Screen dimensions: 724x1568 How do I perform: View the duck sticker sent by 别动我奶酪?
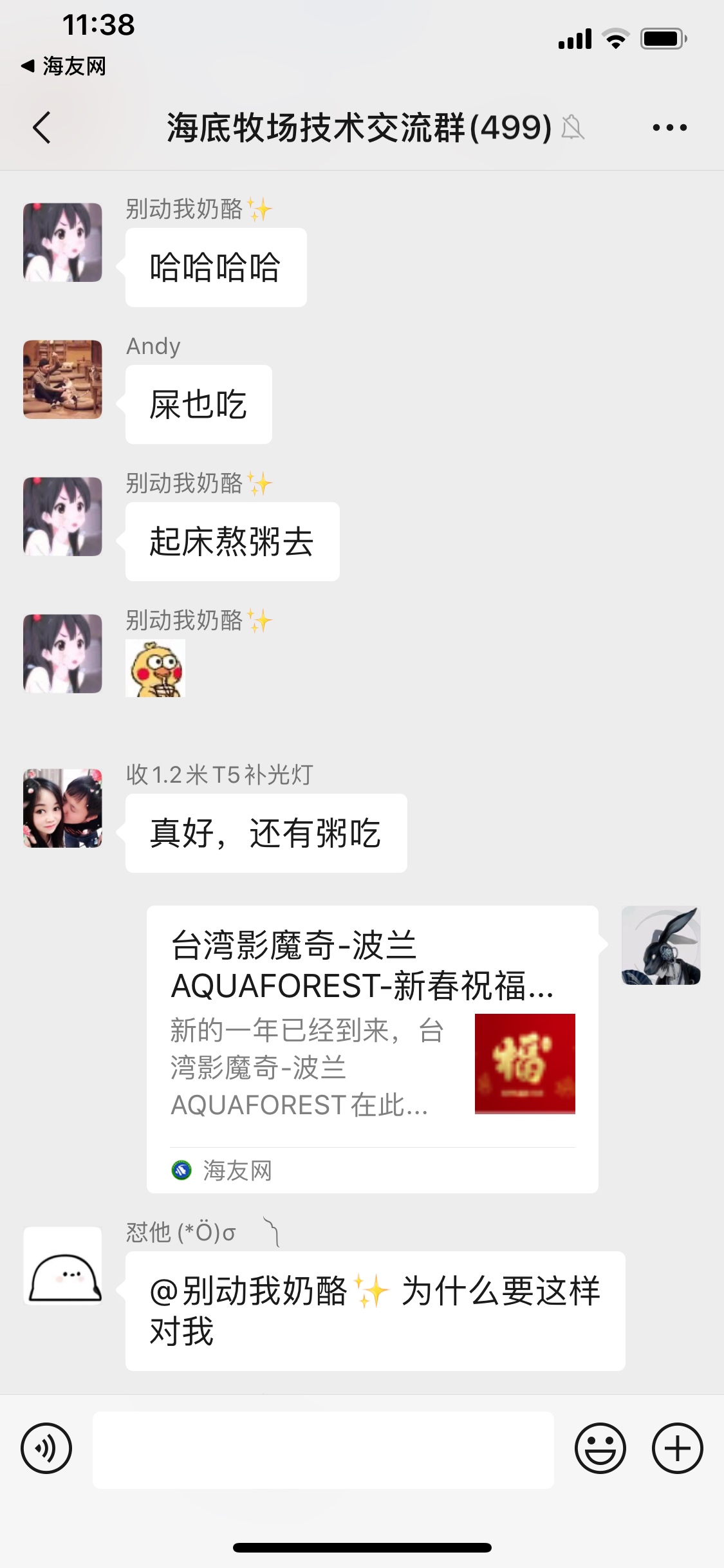pyautogui.click(x=155, y=669)
